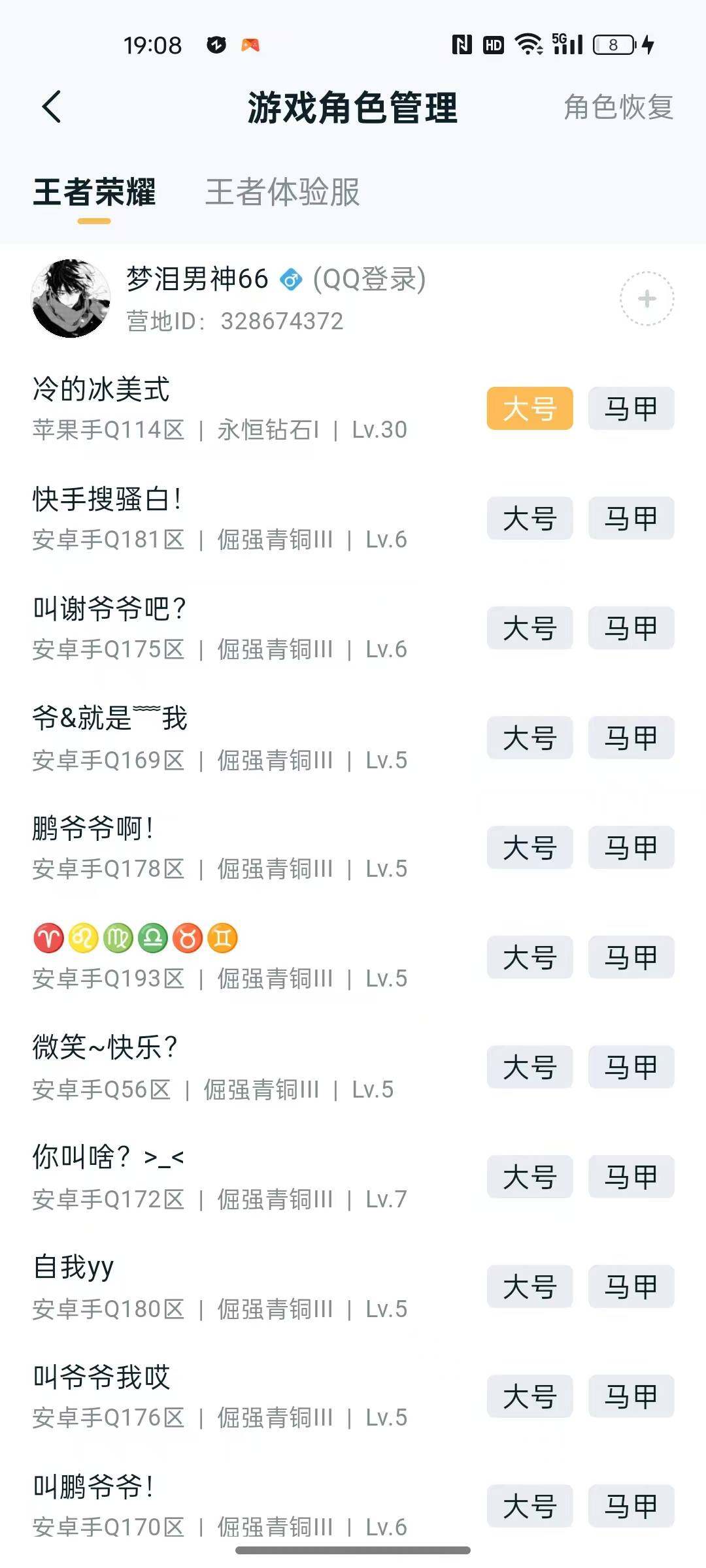Tap the male gender icon beside 梦泪男神66

coord(292,279)
